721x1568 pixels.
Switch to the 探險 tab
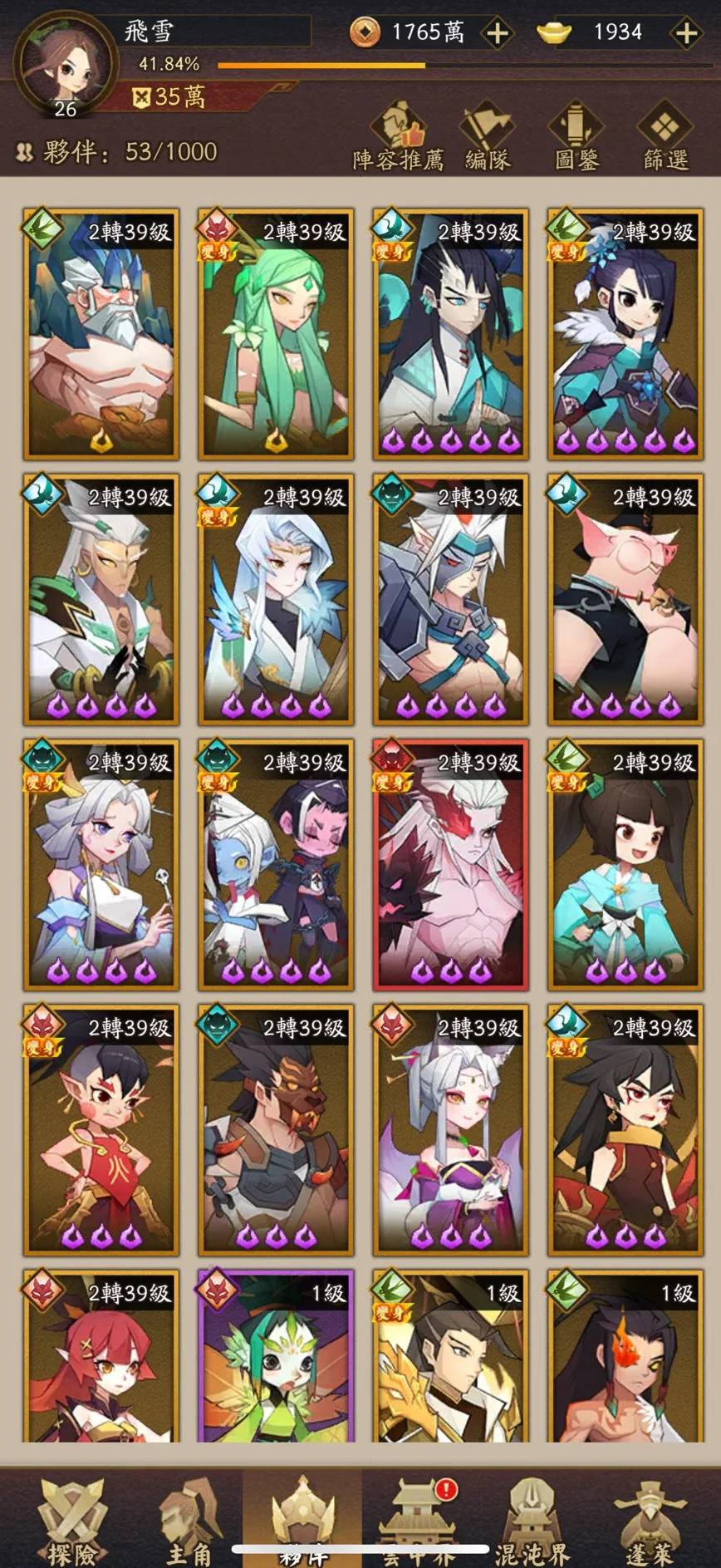point(72,1521)
